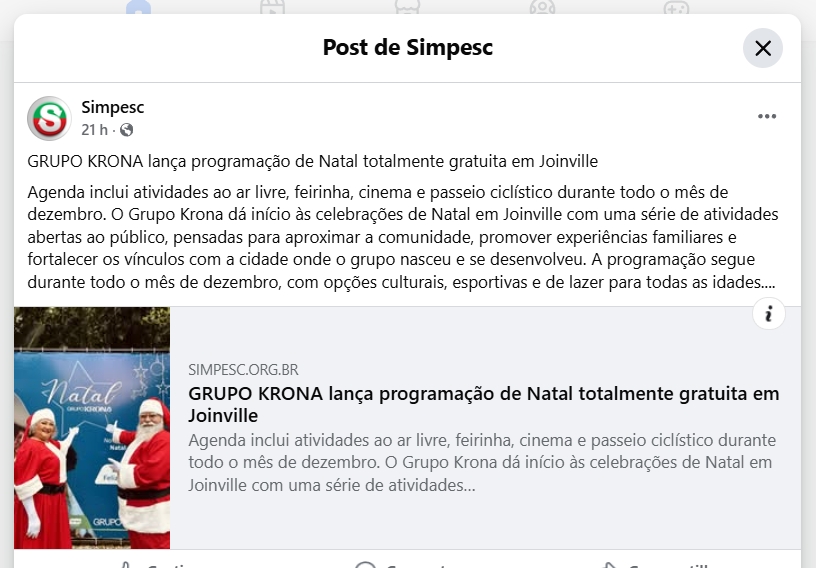The image size is (816, 568).
Task: Open Simpesc profile picture
Action: click(48, 118)
